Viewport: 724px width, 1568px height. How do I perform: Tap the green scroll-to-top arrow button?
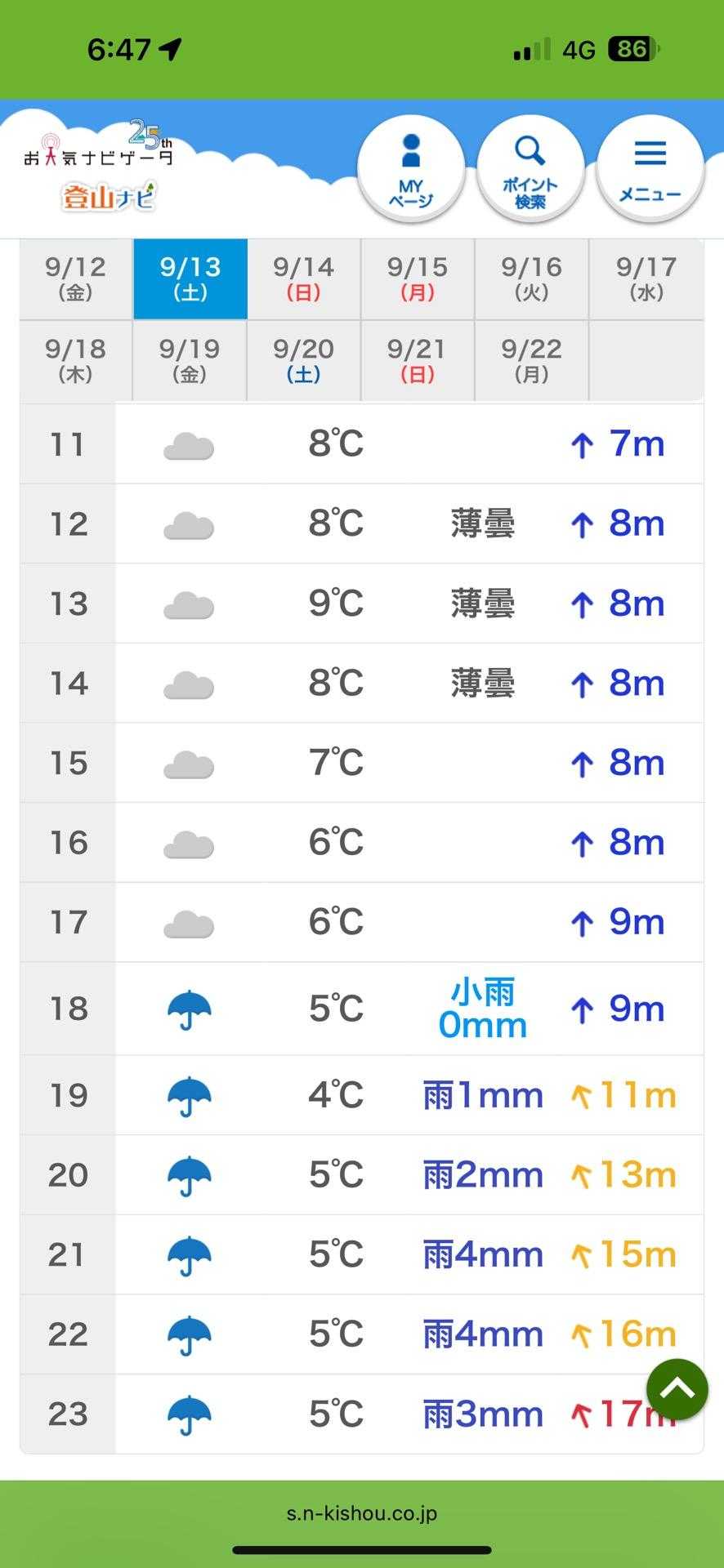(677, 1389)
